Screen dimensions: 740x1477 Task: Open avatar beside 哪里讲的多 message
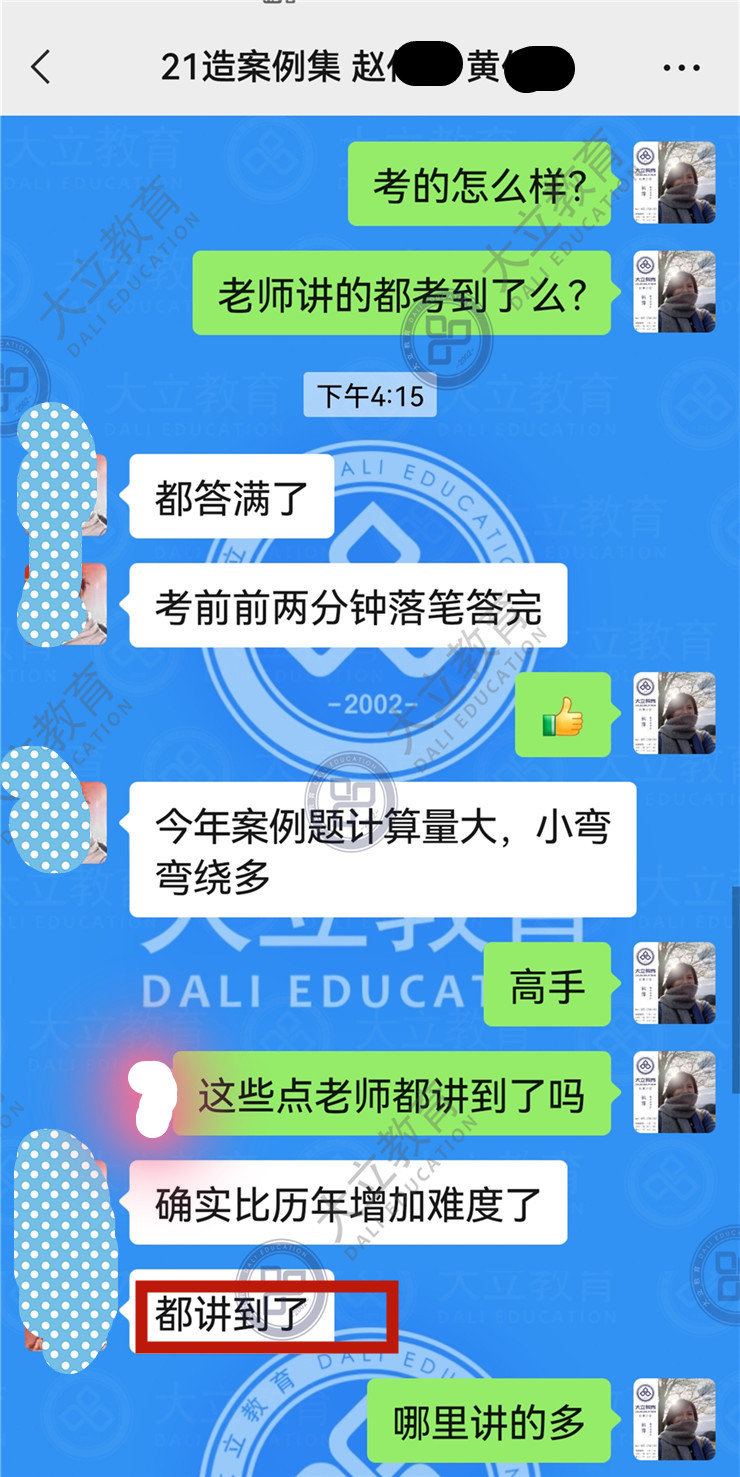(x=675, y=1420)
